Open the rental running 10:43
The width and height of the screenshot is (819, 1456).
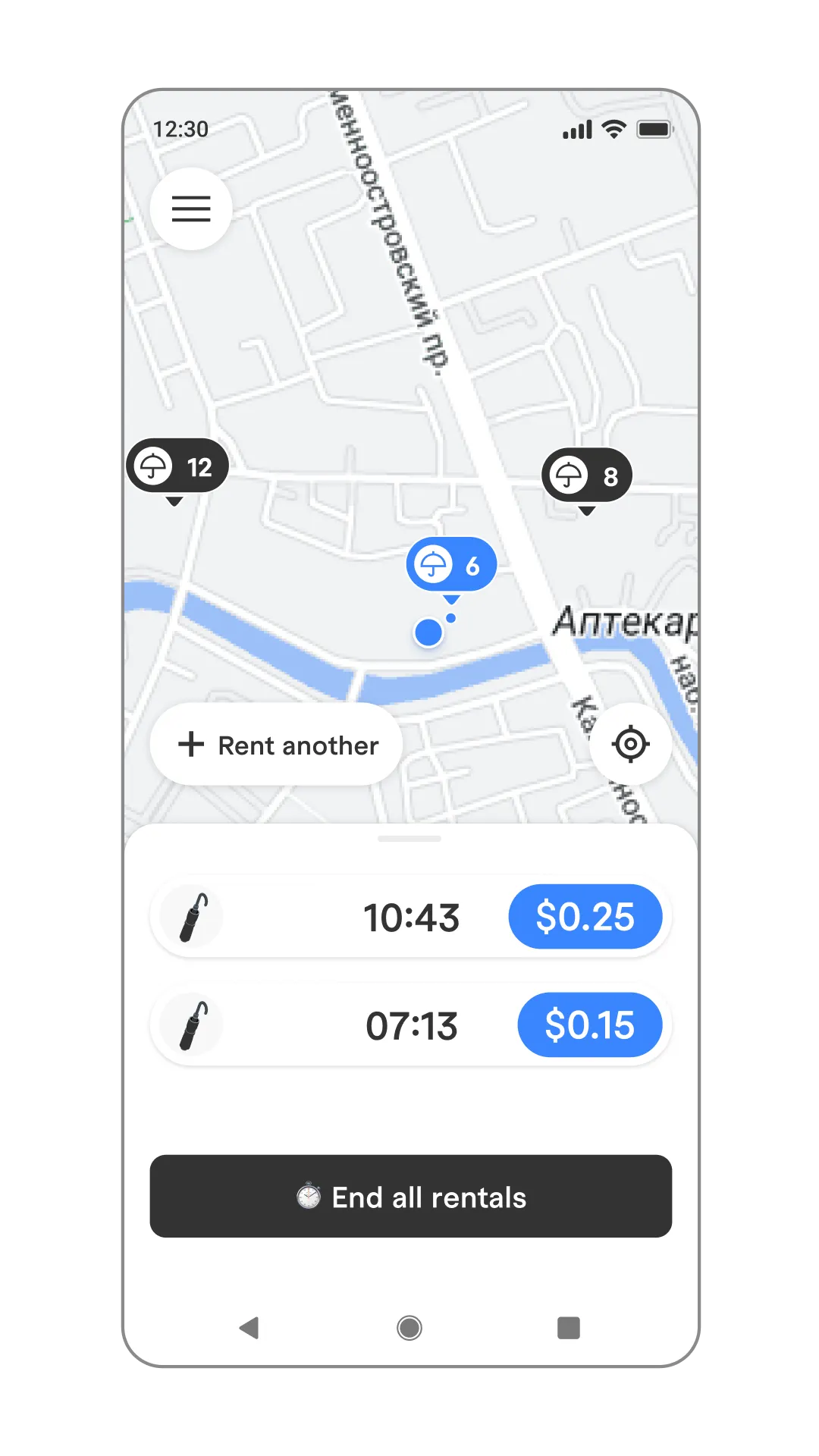(x=411, y=917)
